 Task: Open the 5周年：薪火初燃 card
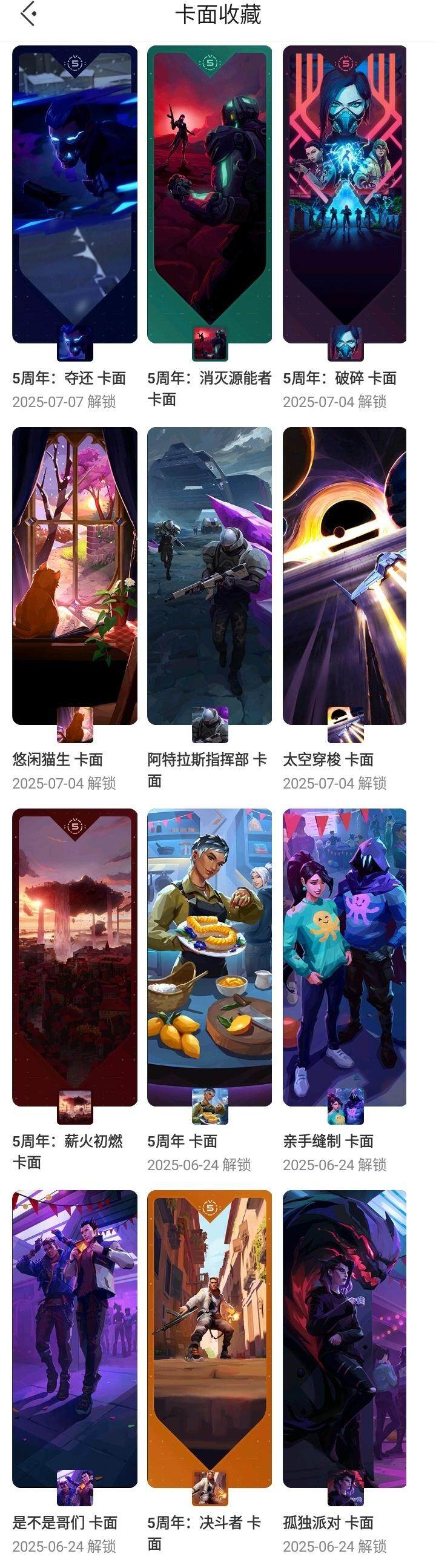pyautogui.click(x=74, y=957)
